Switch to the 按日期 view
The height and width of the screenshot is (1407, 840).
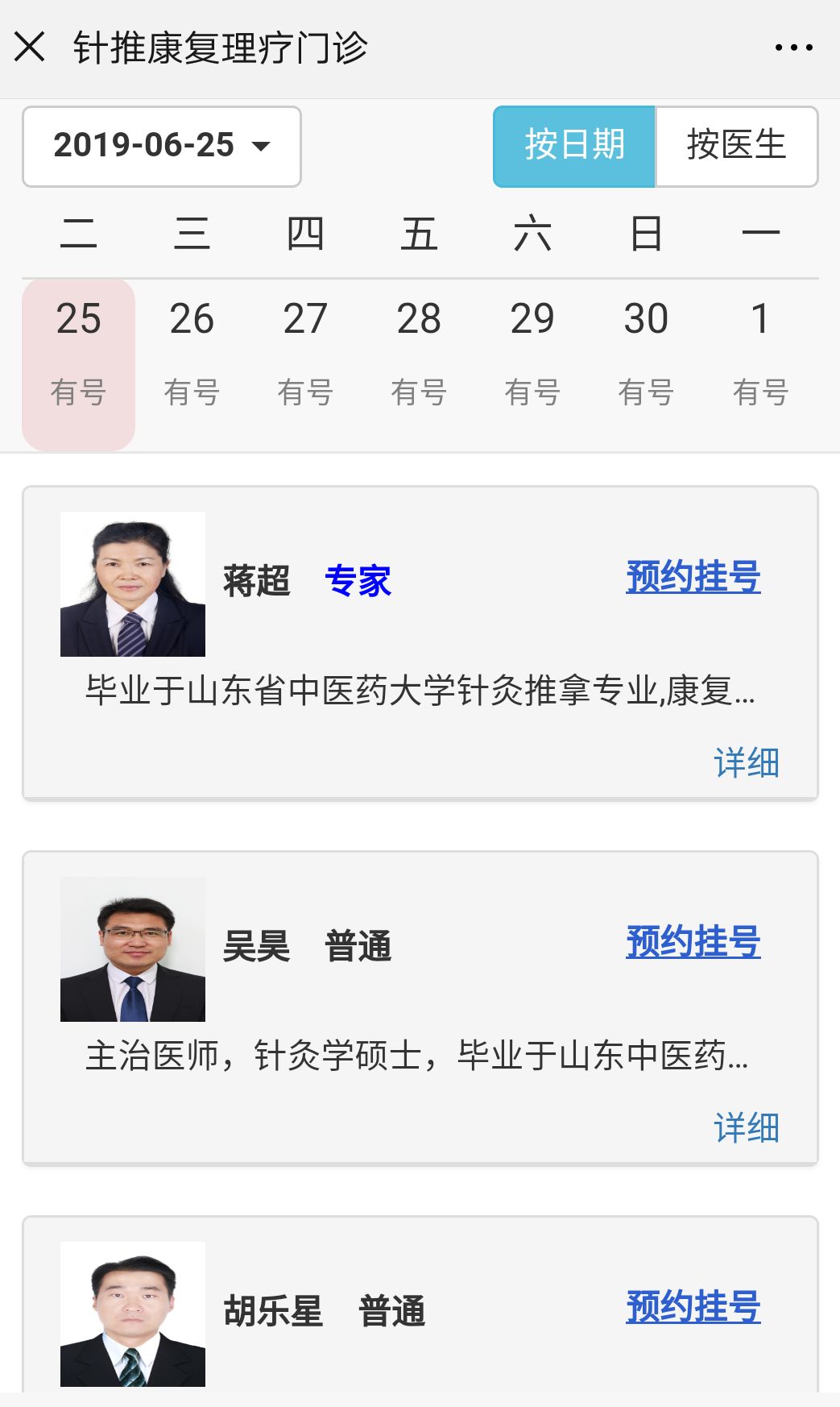[574, 146]
